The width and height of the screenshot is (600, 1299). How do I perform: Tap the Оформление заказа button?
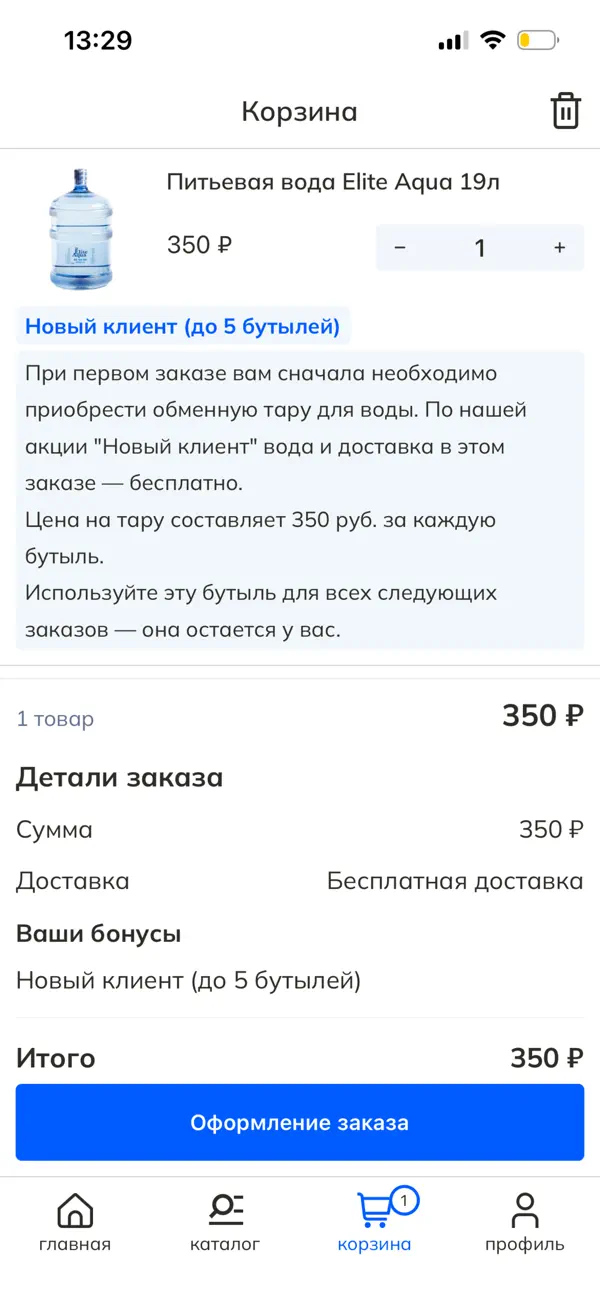coord(300,1122)
